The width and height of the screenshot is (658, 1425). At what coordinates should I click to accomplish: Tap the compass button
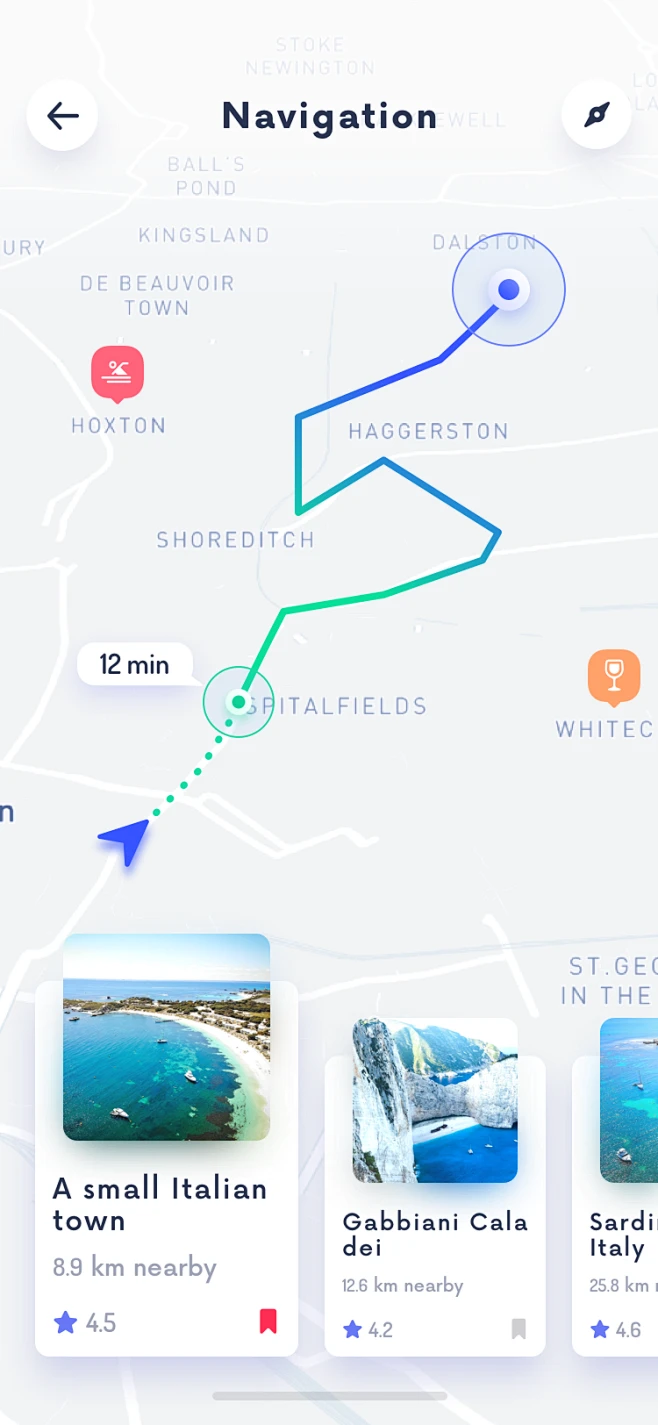[x=597, y=115]
